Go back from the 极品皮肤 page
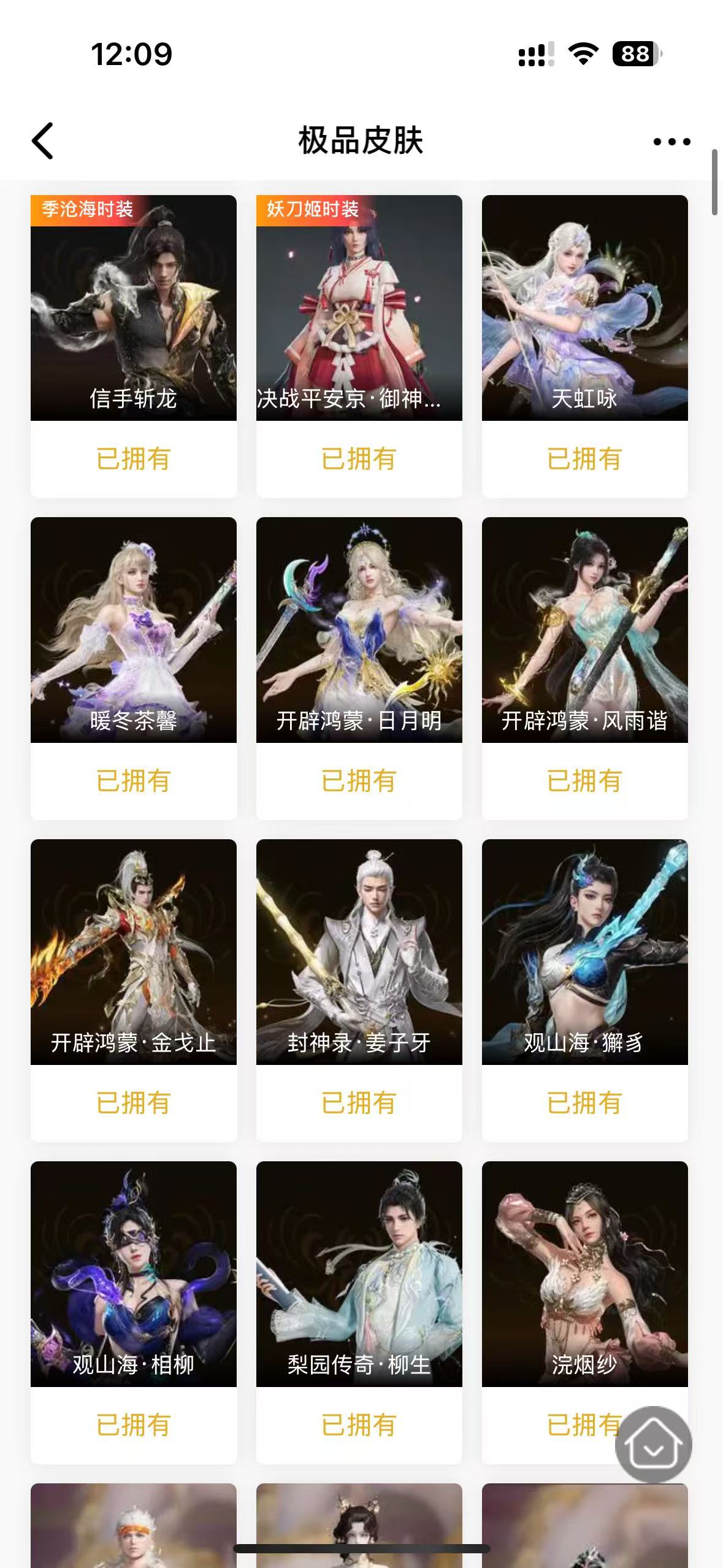The image size is (723, 1568). pyautogui.click(x=43, y=141)
